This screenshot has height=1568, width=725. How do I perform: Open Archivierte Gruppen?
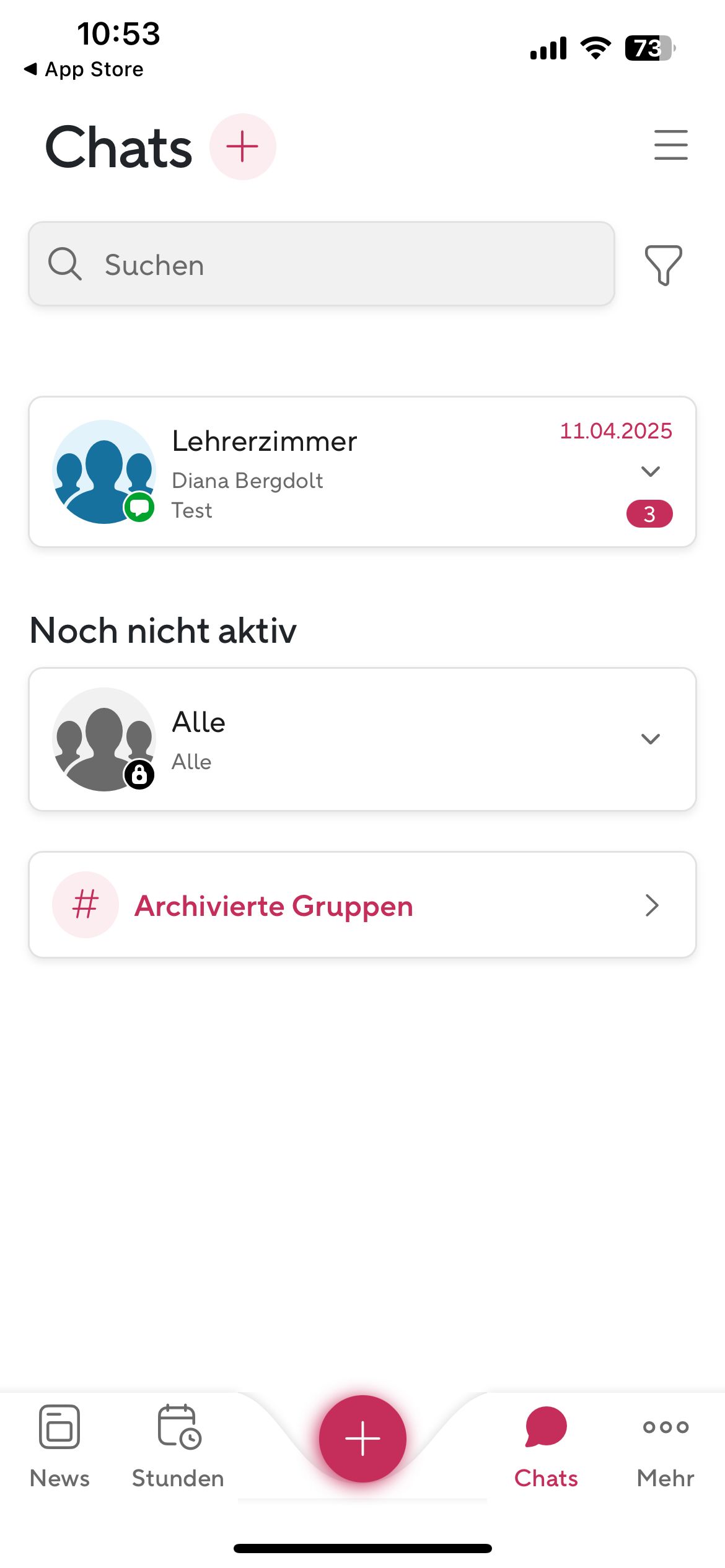(362, 905)
